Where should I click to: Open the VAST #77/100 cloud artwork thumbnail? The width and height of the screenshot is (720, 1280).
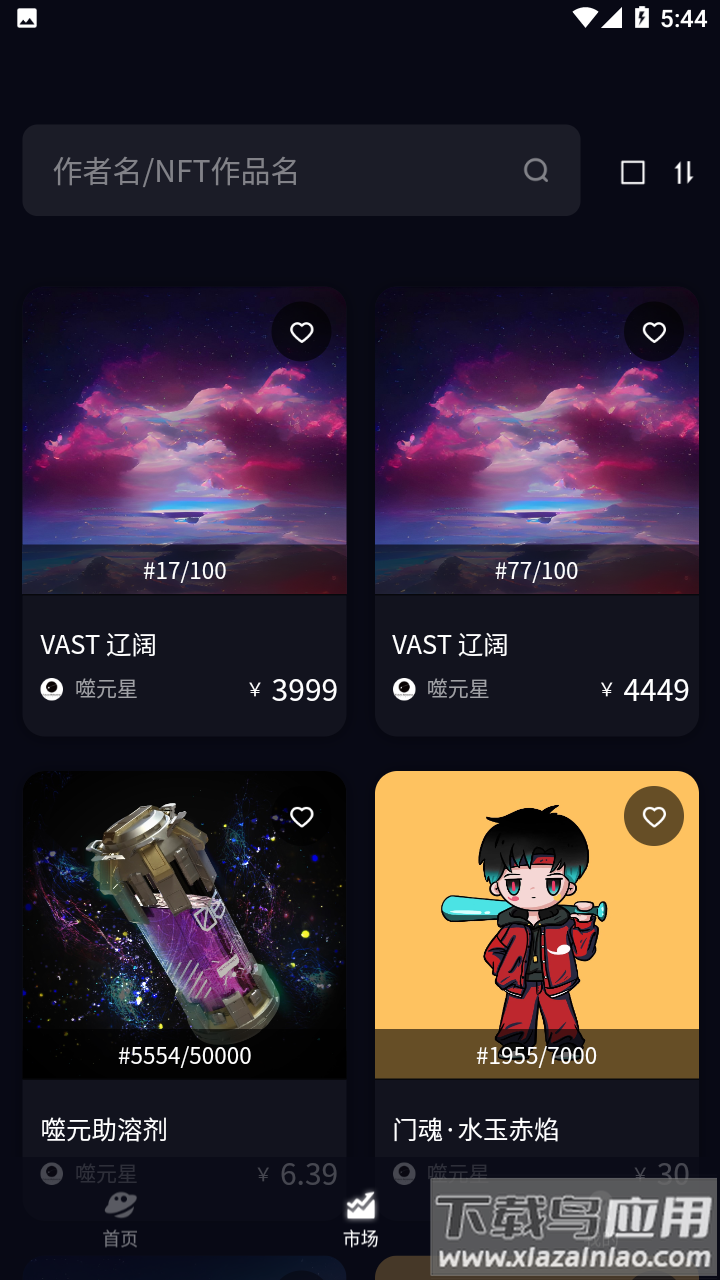pos(537,440)
